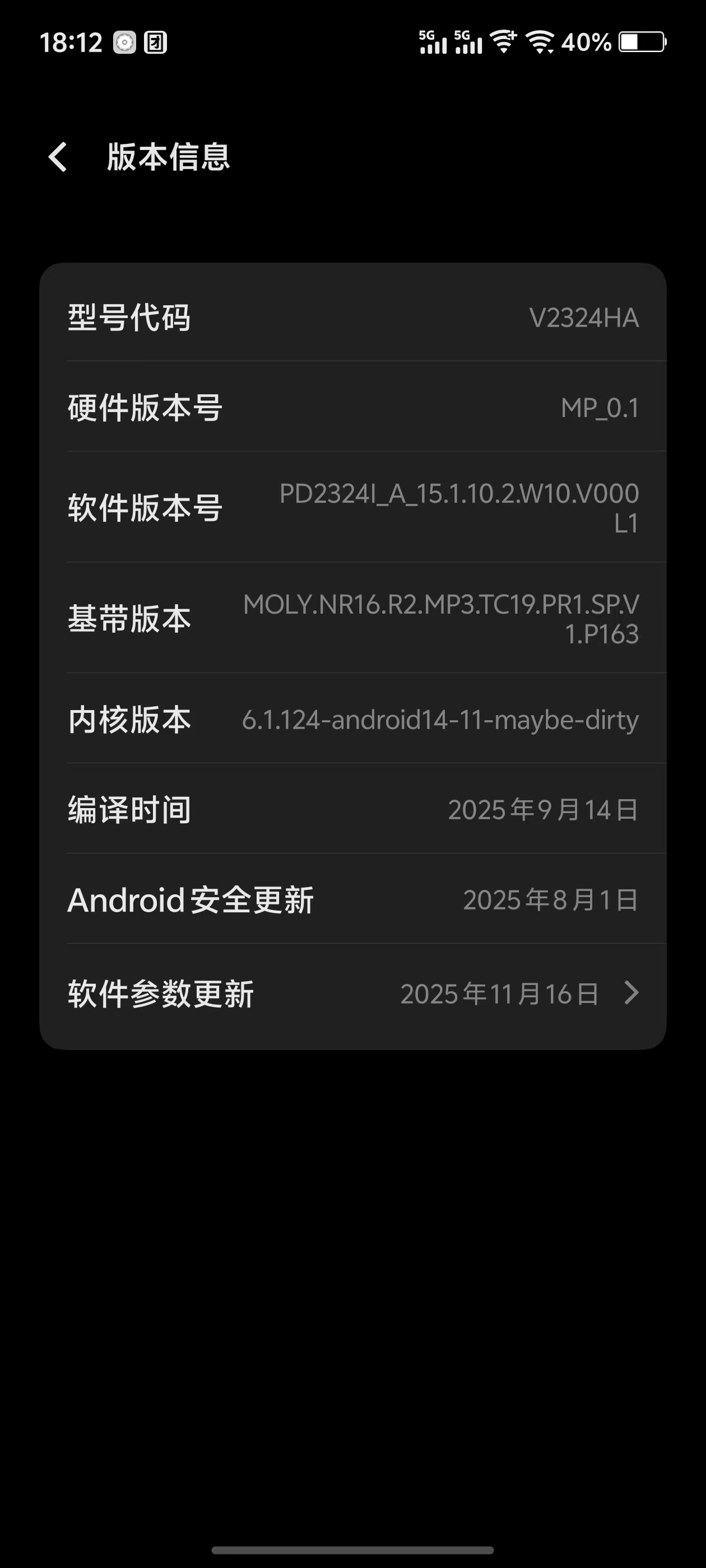Tap the square app notification icon beside it
This screenshot has width=706, height=1568.
coord(157,43)
